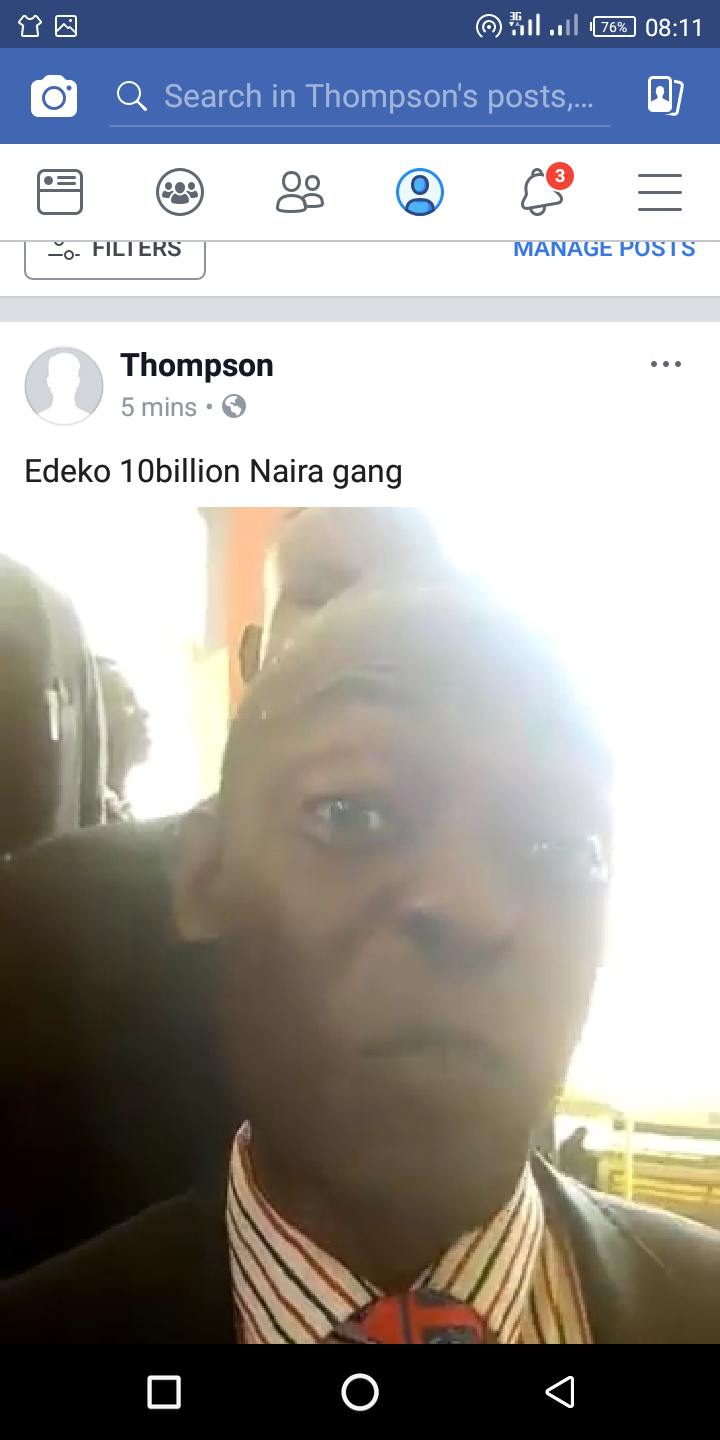Open the hamburger menu tab
Image resolution: width=720 pixels, height=1440 pixels.
(x=660, y=192)
